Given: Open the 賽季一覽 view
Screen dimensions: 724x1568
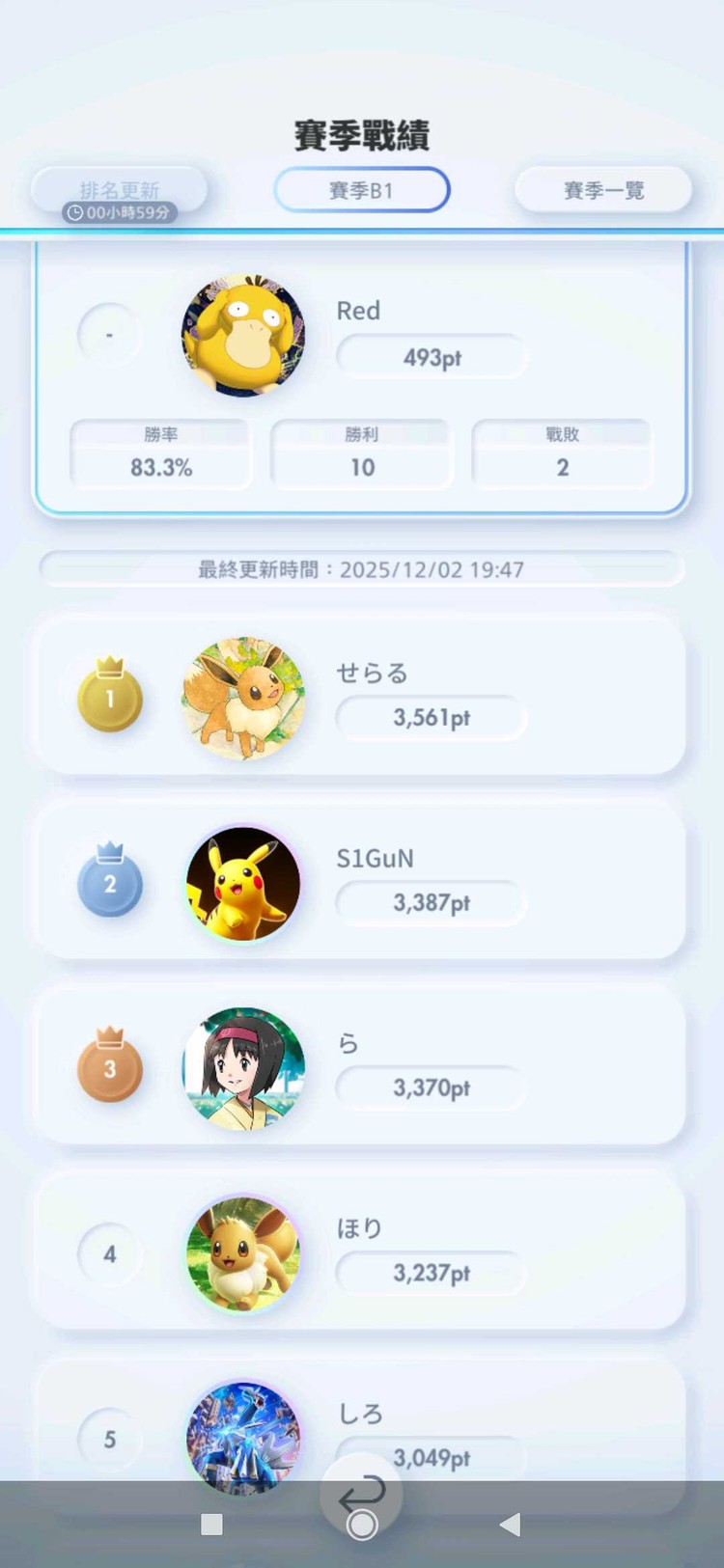Looking at the screenshot, I should tap(602, 189).
